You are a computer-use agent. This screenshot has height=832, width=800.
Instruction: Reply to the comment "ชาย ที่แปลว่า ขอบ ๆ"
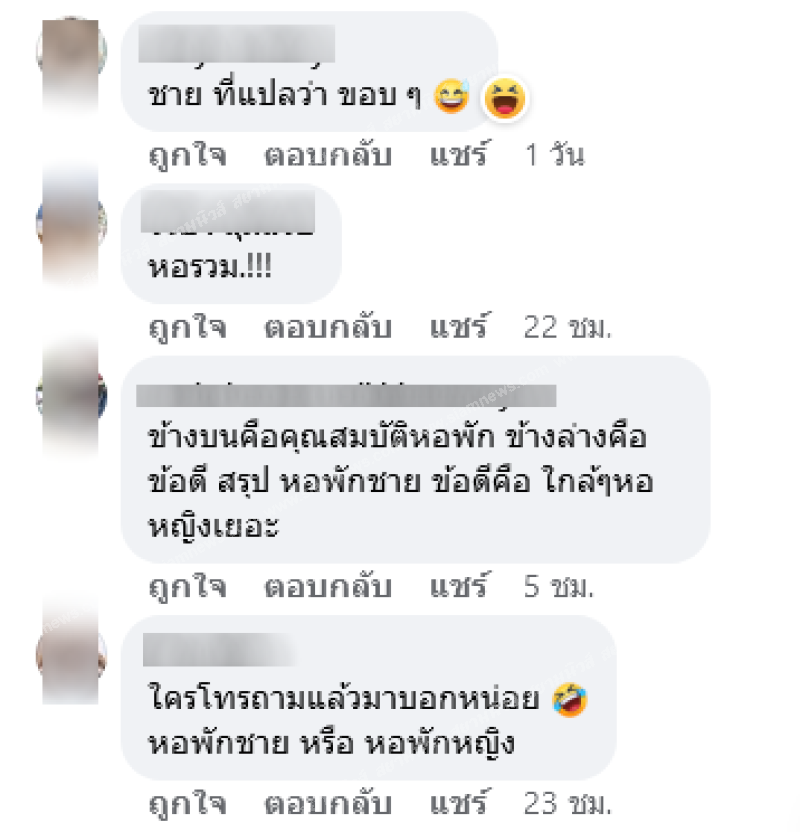point(327,156)
